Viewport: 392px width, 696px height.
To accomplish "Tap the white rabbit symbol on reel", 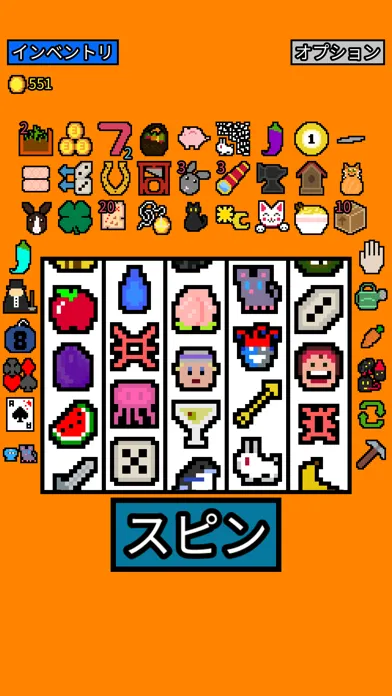I will tap(258, 462).
